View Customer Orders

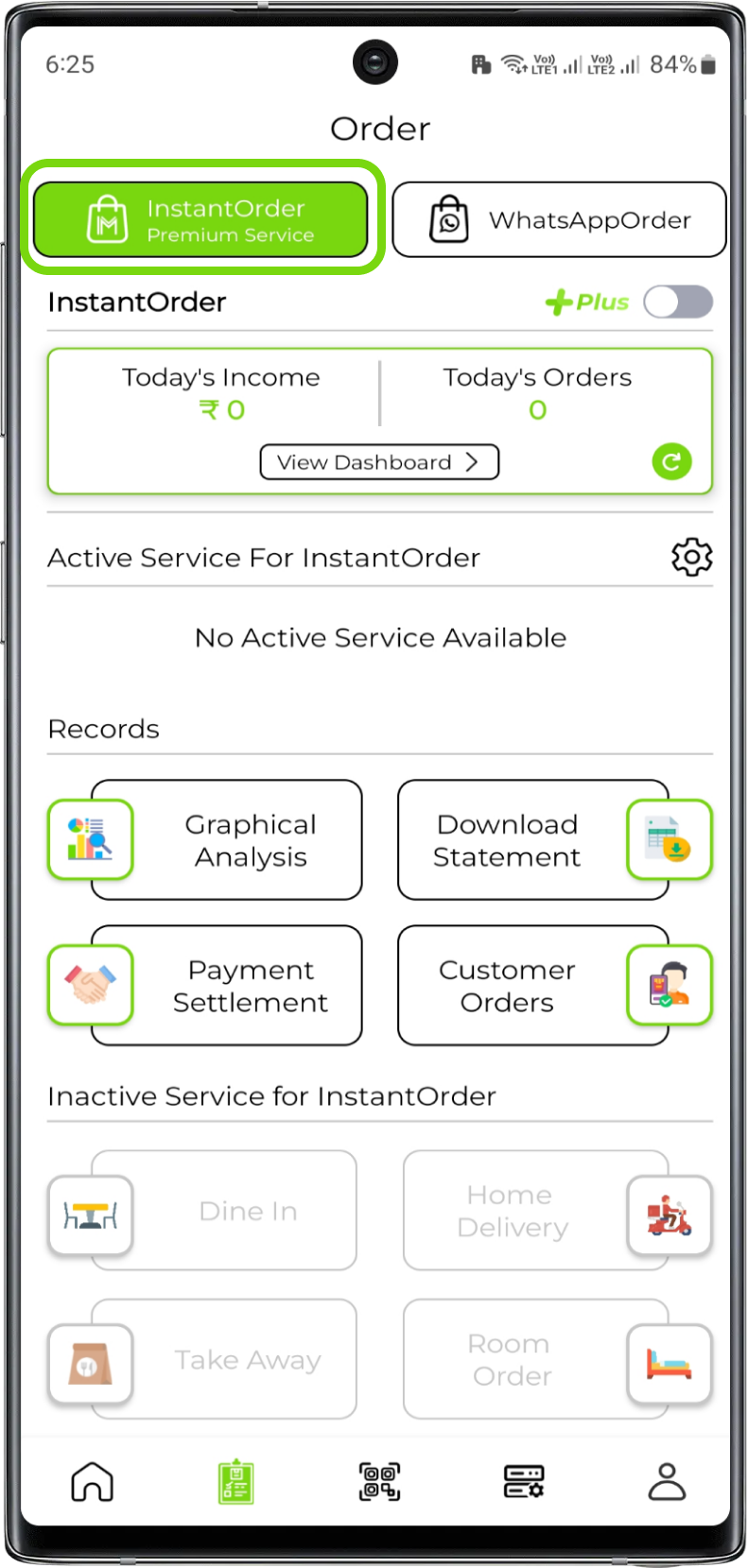click(532, 986)
